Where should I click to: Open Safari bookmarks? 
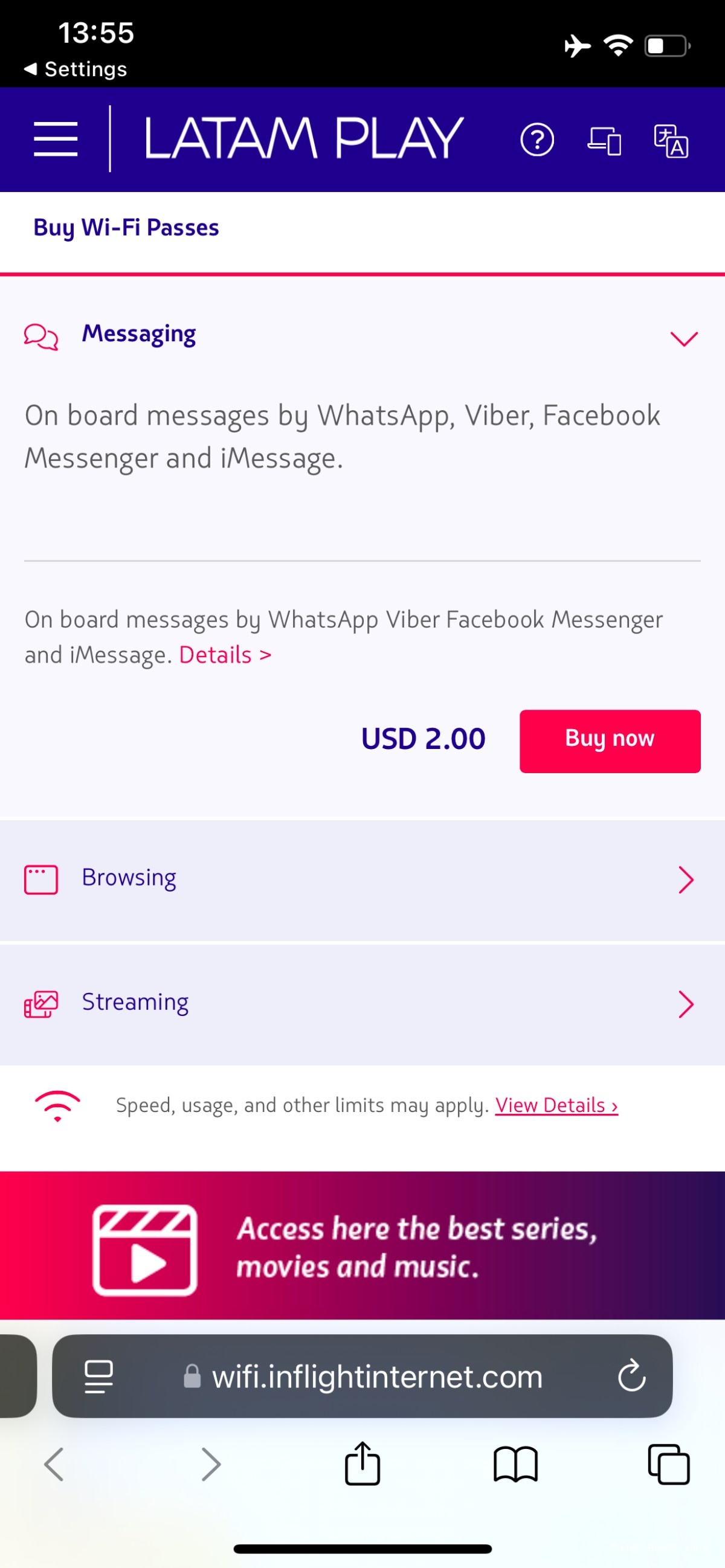coord(515,1464)
